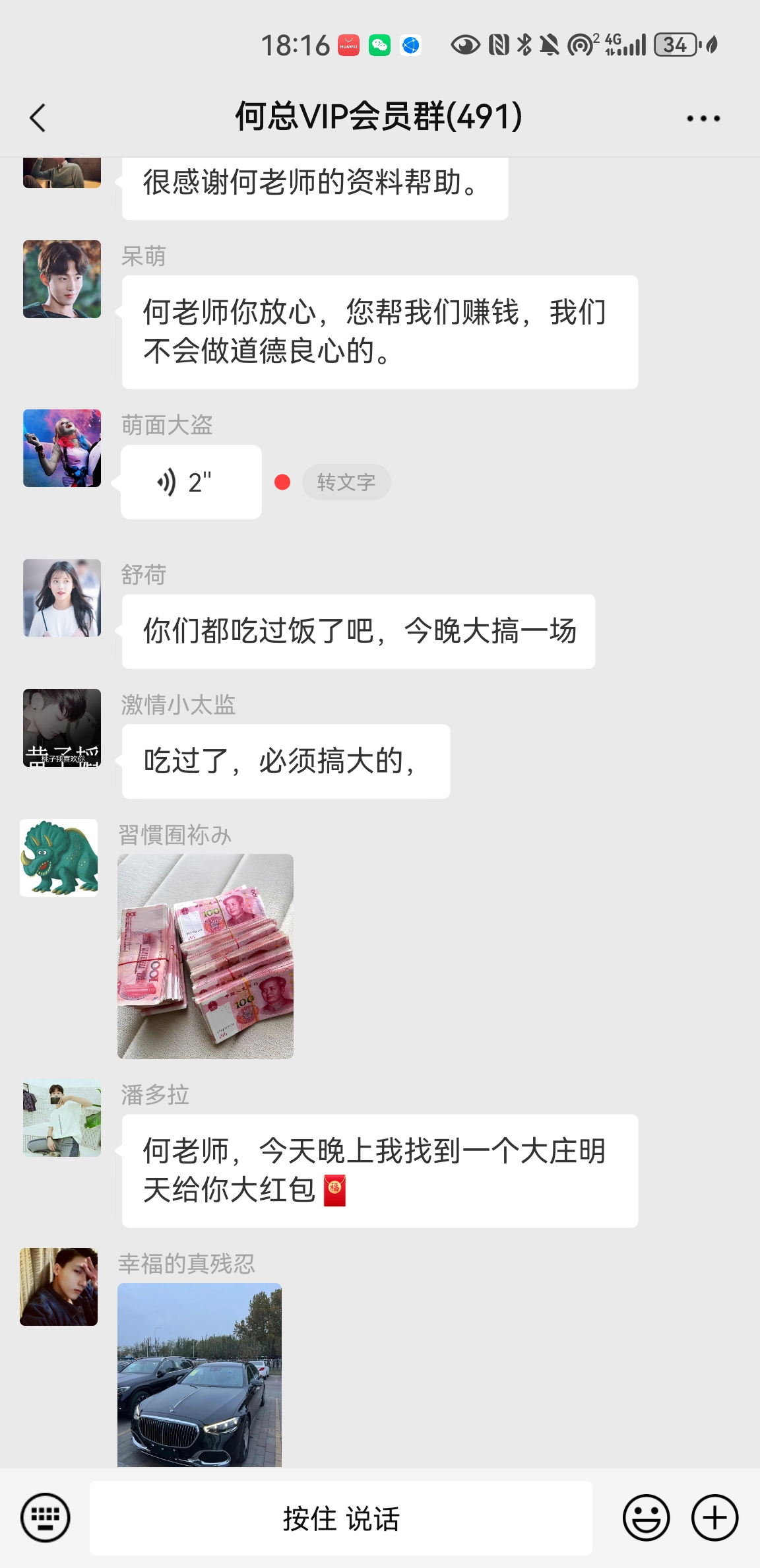Viewport: 760px width, 1568px height.
Task: Open 呆萌's profile avatar
Action: coord(62,279)
